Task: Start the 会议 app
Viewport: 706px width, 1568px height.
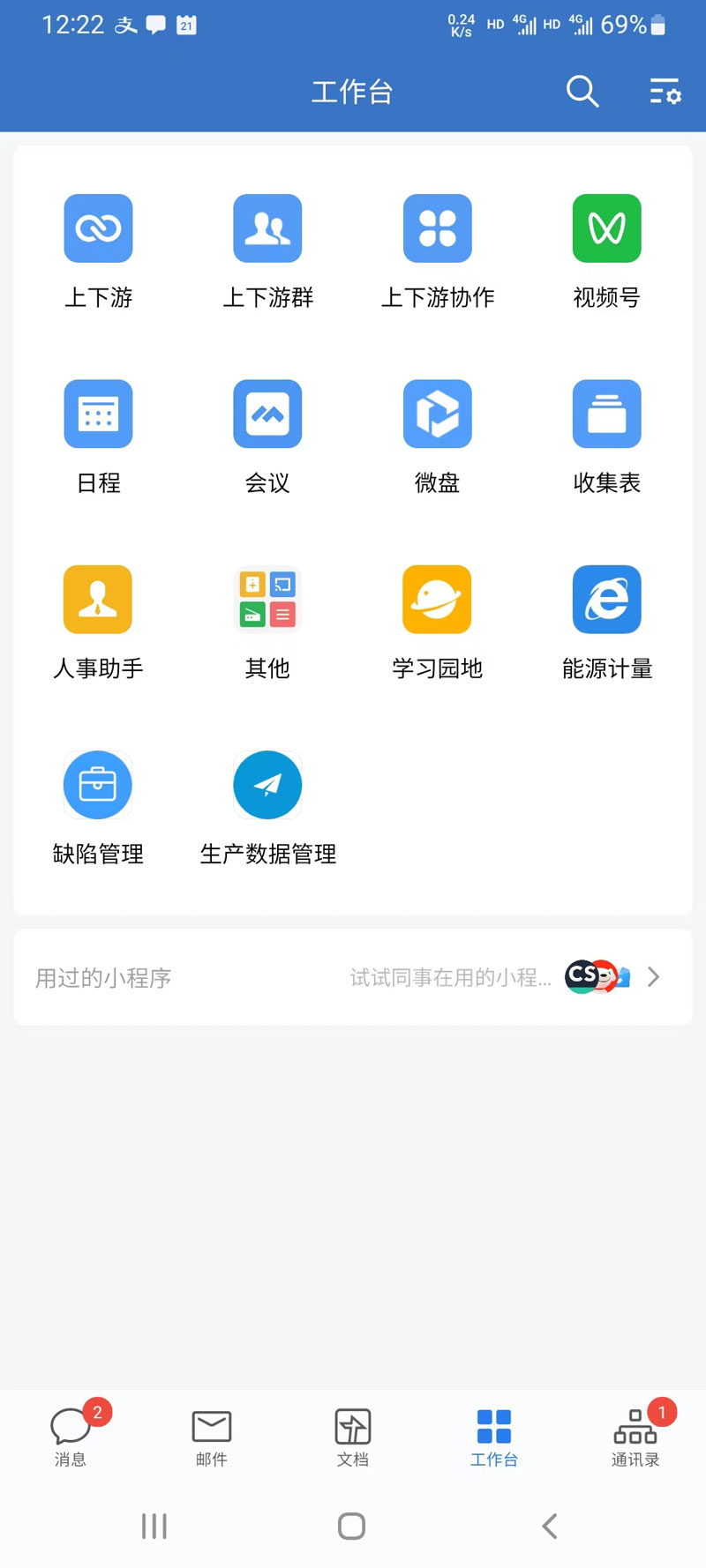Action: tap(267, 414)
